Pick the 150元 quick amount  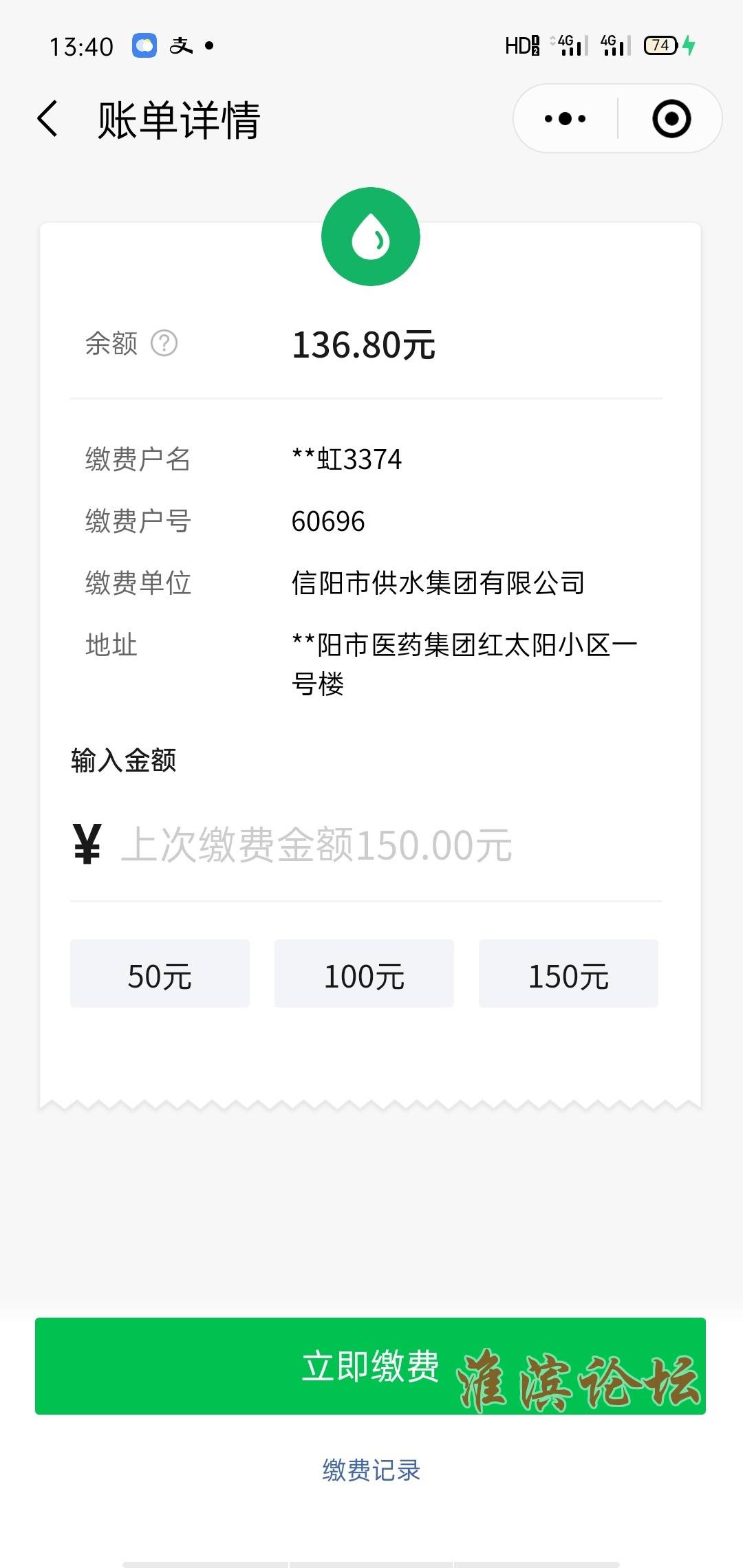tap(568, 974)
